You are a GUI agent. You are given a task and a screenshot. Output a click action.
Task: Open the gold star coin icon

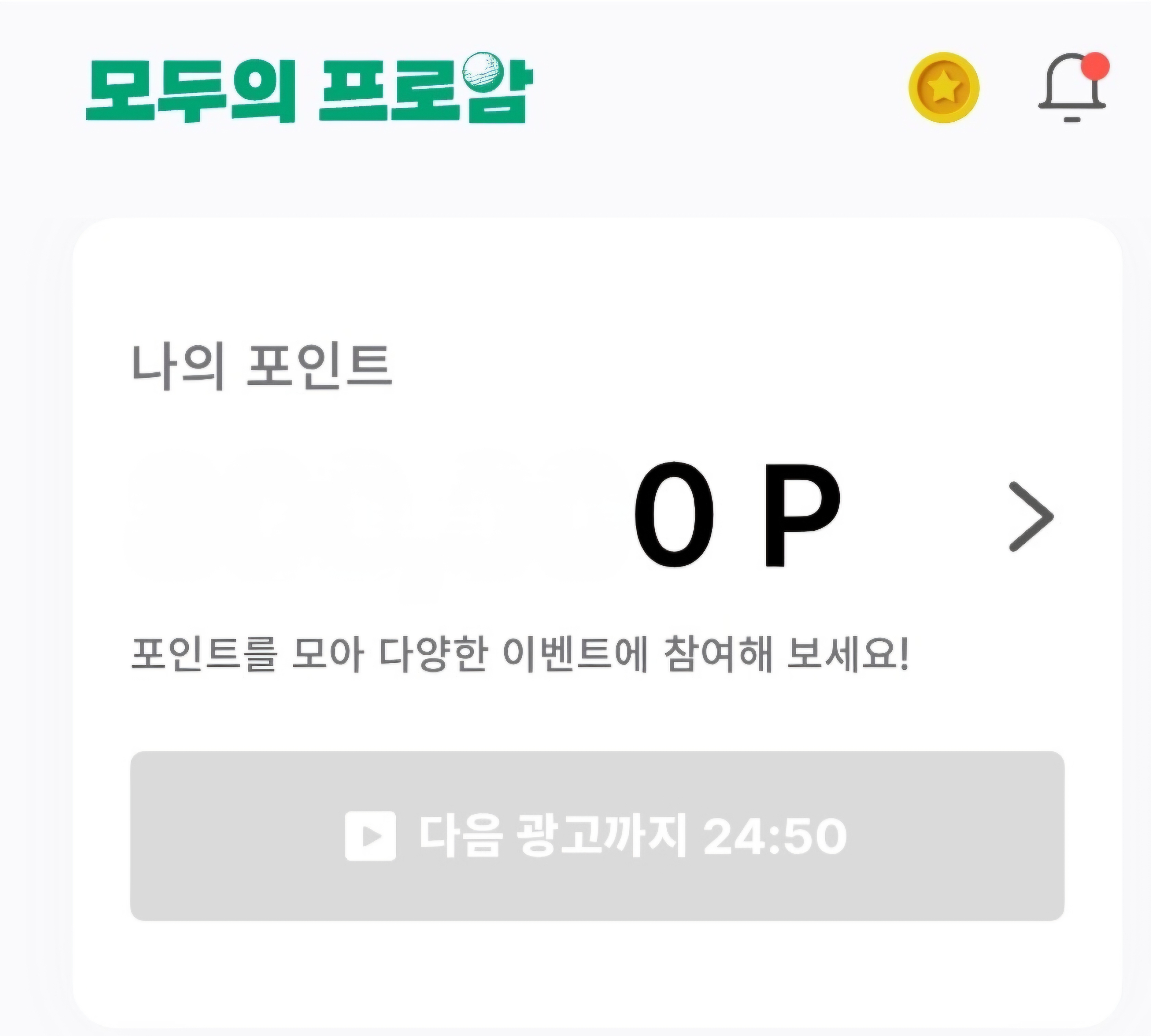(944, 88)
